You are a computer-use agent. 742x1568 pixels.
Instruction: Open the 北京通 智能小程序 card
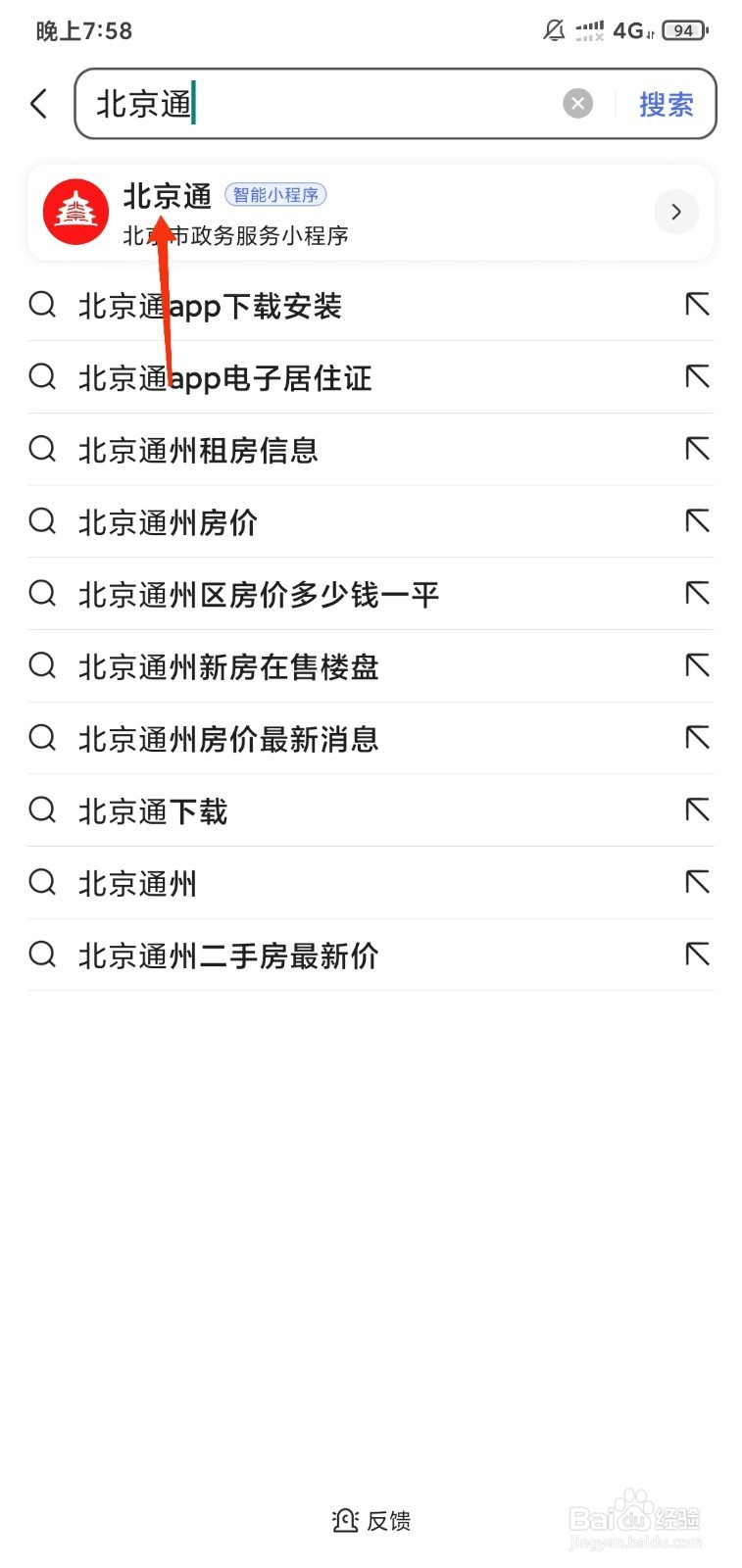point(371,213)
